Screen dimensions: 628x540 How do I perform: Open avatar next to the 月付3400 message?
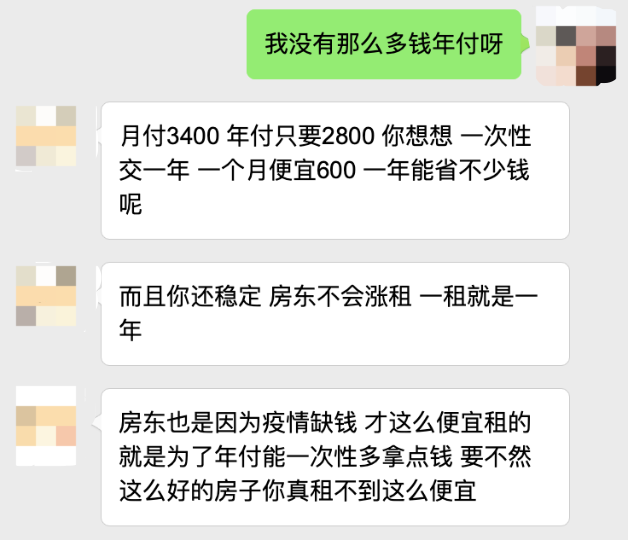click(46, 135)
